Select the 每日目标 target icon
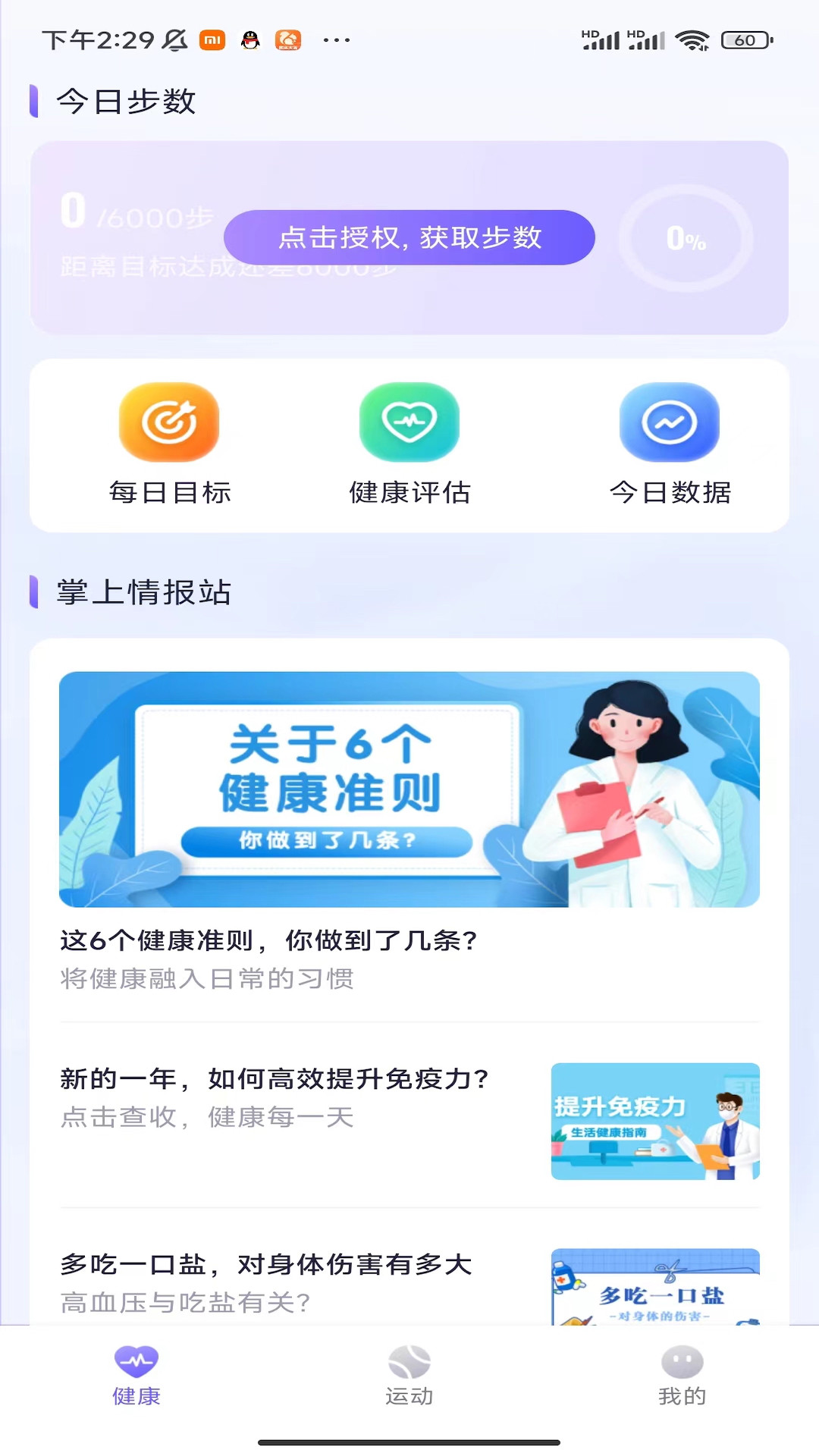The image size is (819, 1456). 169,422
